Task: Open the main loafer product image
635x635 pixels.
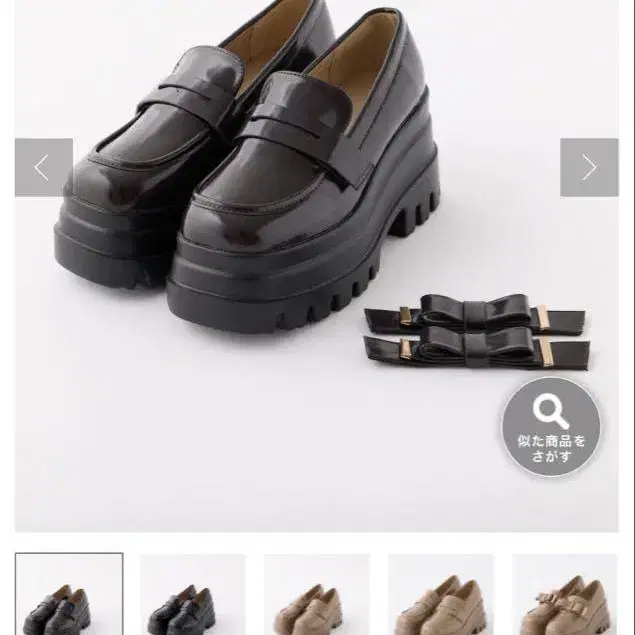Action: (317, 266)
